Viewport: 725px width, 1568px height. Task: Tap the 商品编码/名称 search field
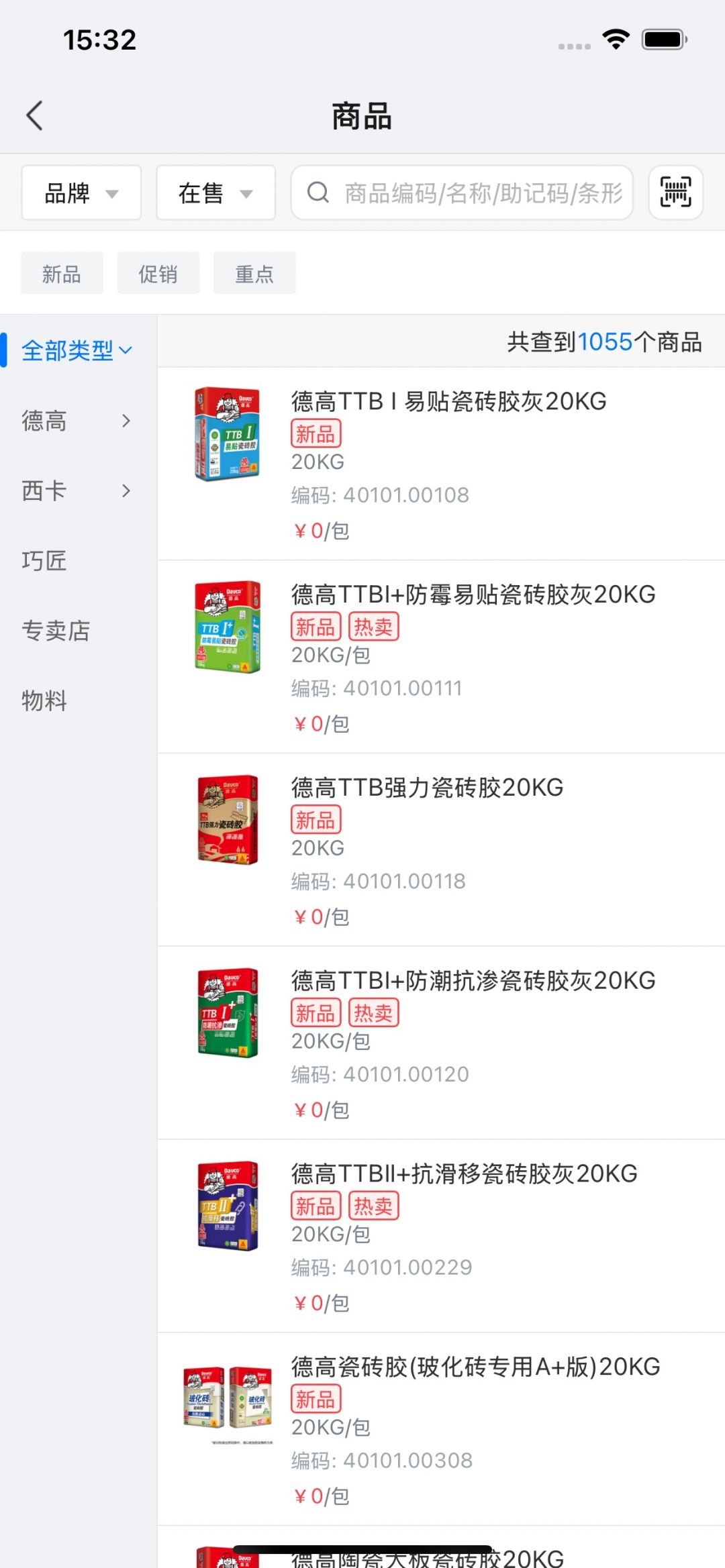(462, 193)
